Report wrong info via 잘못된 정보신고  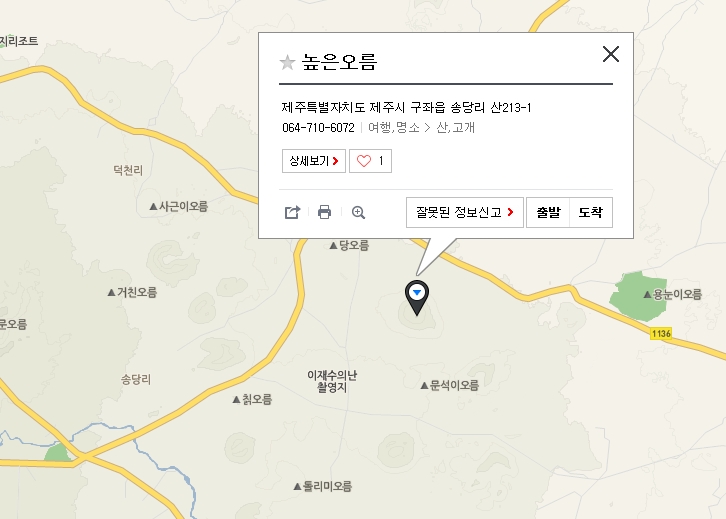click(464, 212)
